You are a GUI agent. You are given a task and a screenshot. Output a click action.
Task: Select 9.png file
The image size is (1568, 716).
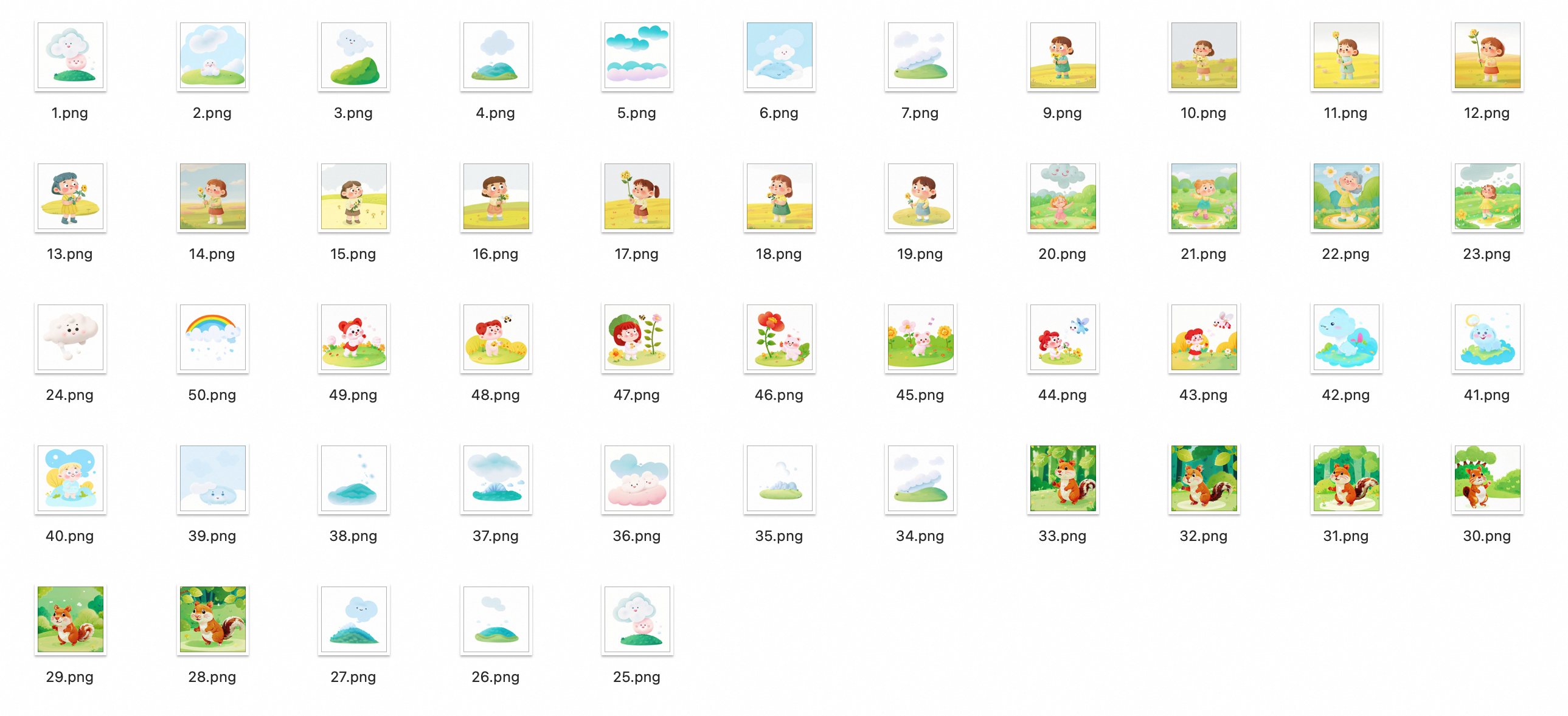click(x=1062, y=55)
